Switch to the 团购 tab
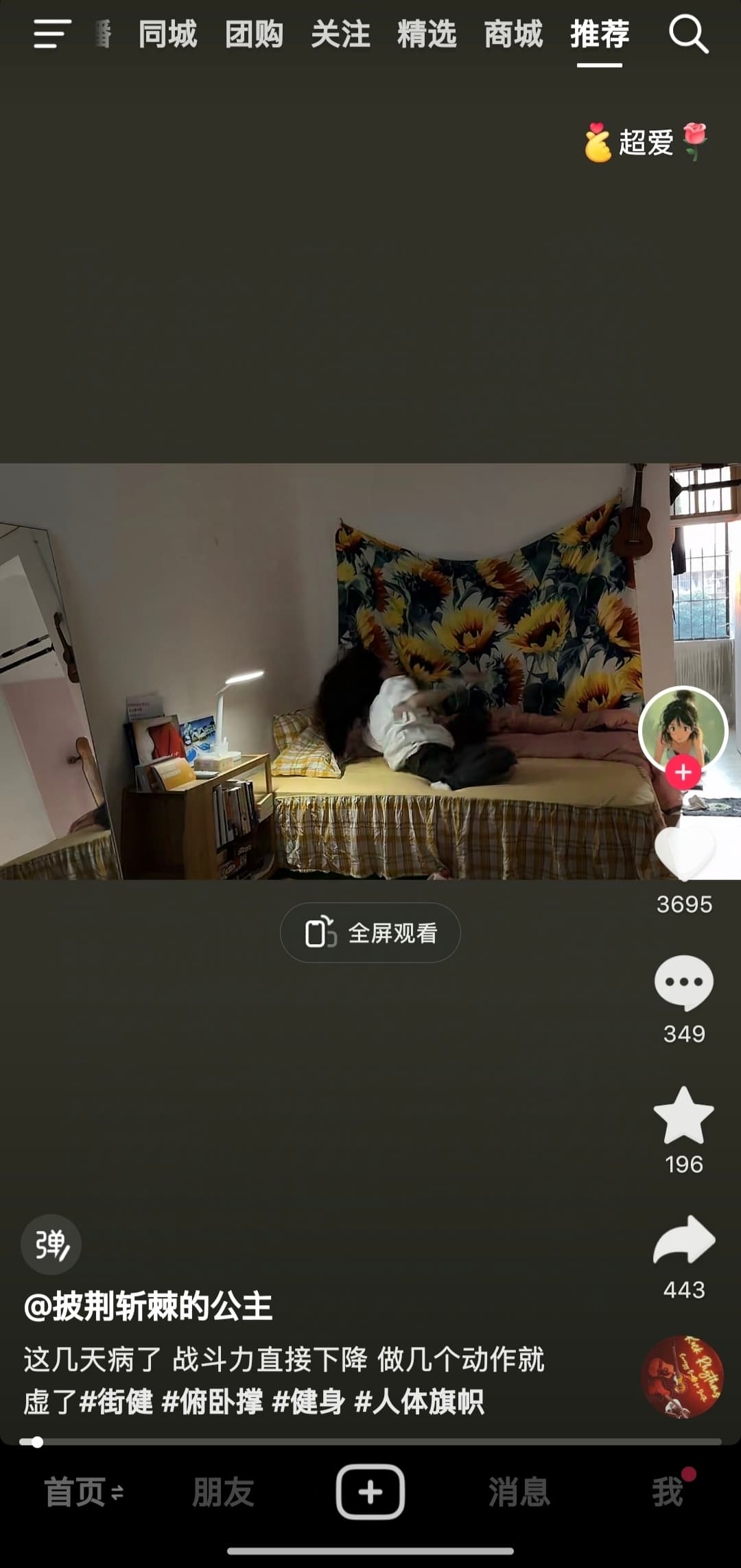Viewport: 741px width, 1568px height. click(254, 34)
